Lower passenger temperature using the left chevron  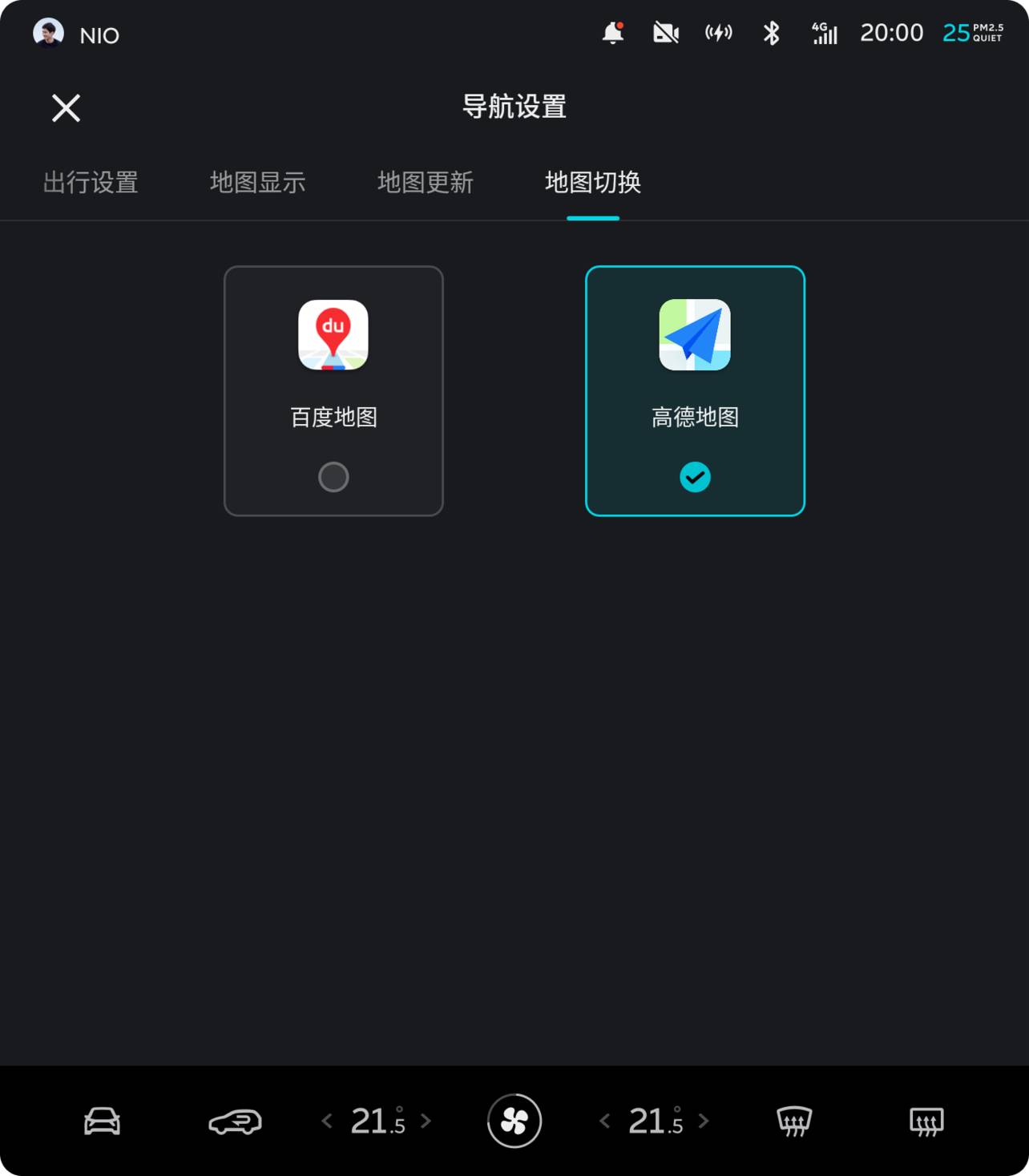click(x=605, y=1121)
